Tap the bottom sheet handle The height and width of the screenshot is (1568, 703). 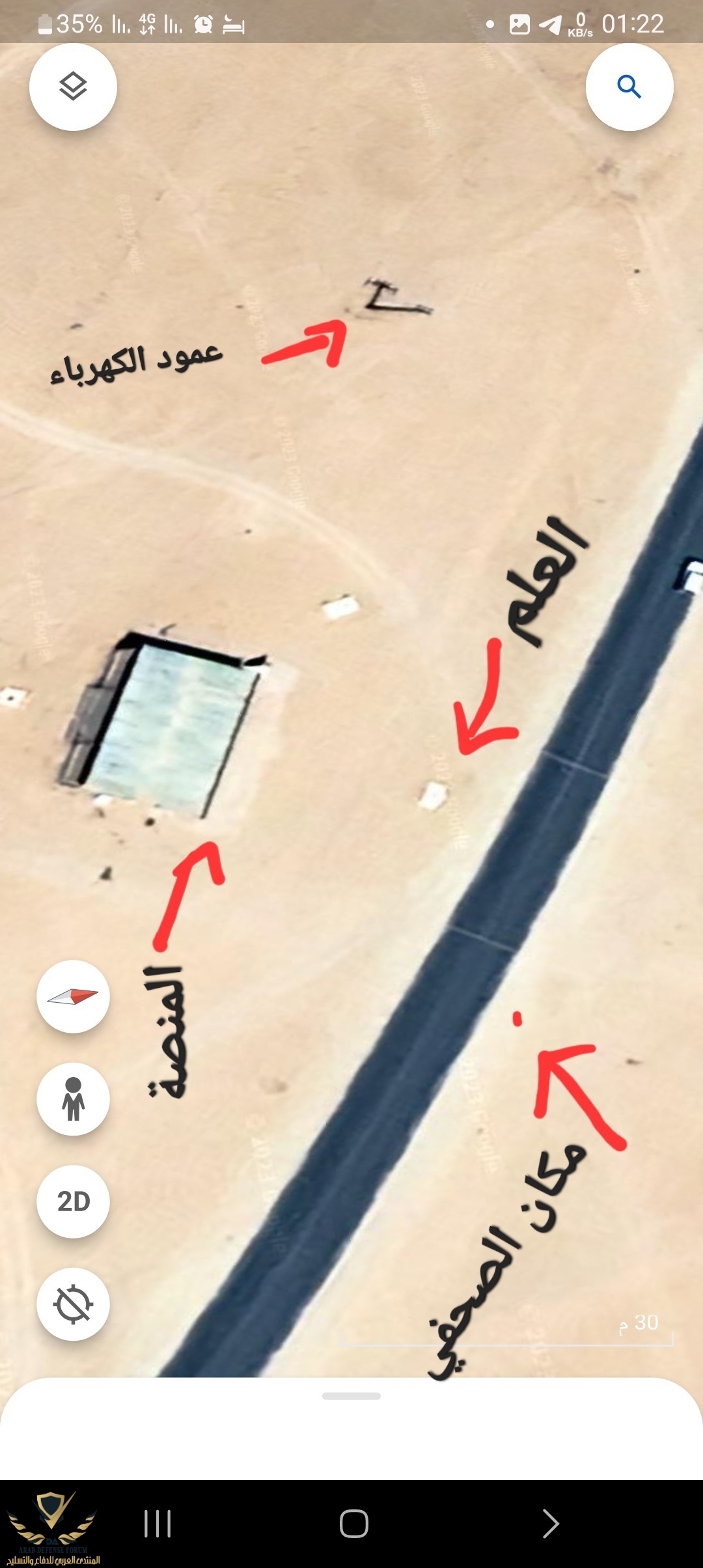pyautogui.click(x=351, y=1396)
